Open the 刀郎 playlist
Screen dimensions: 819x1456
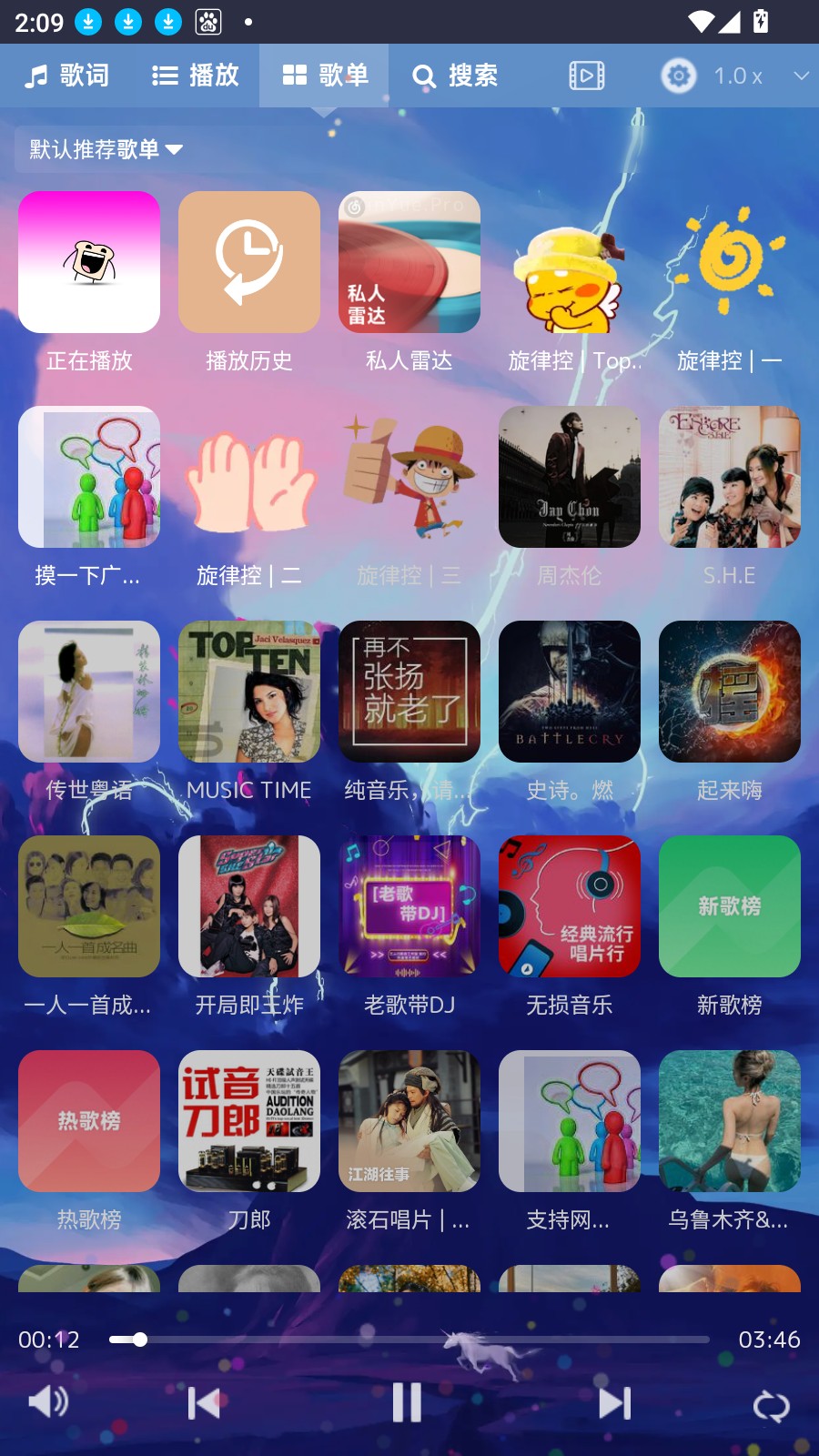coord(249,1121)
